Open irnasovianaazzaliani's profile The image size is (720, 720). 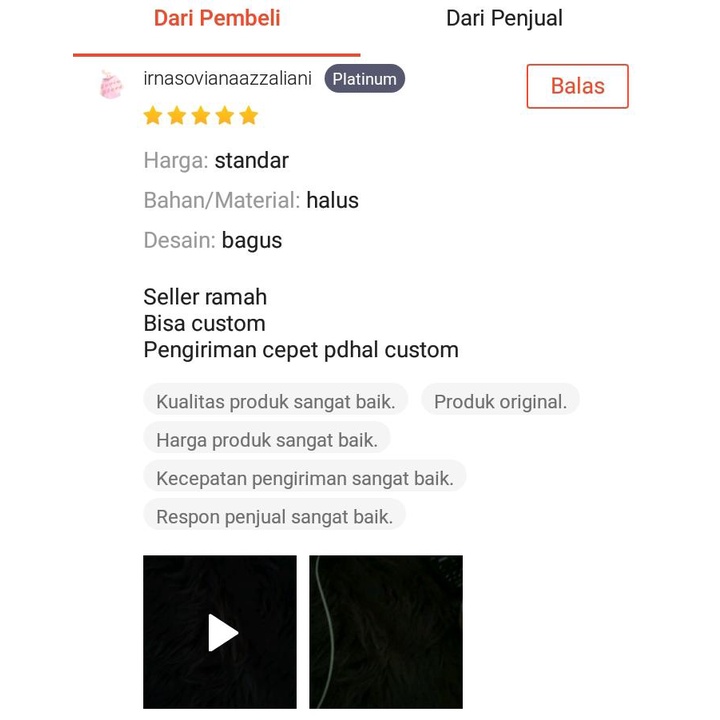tap(228, 79)
